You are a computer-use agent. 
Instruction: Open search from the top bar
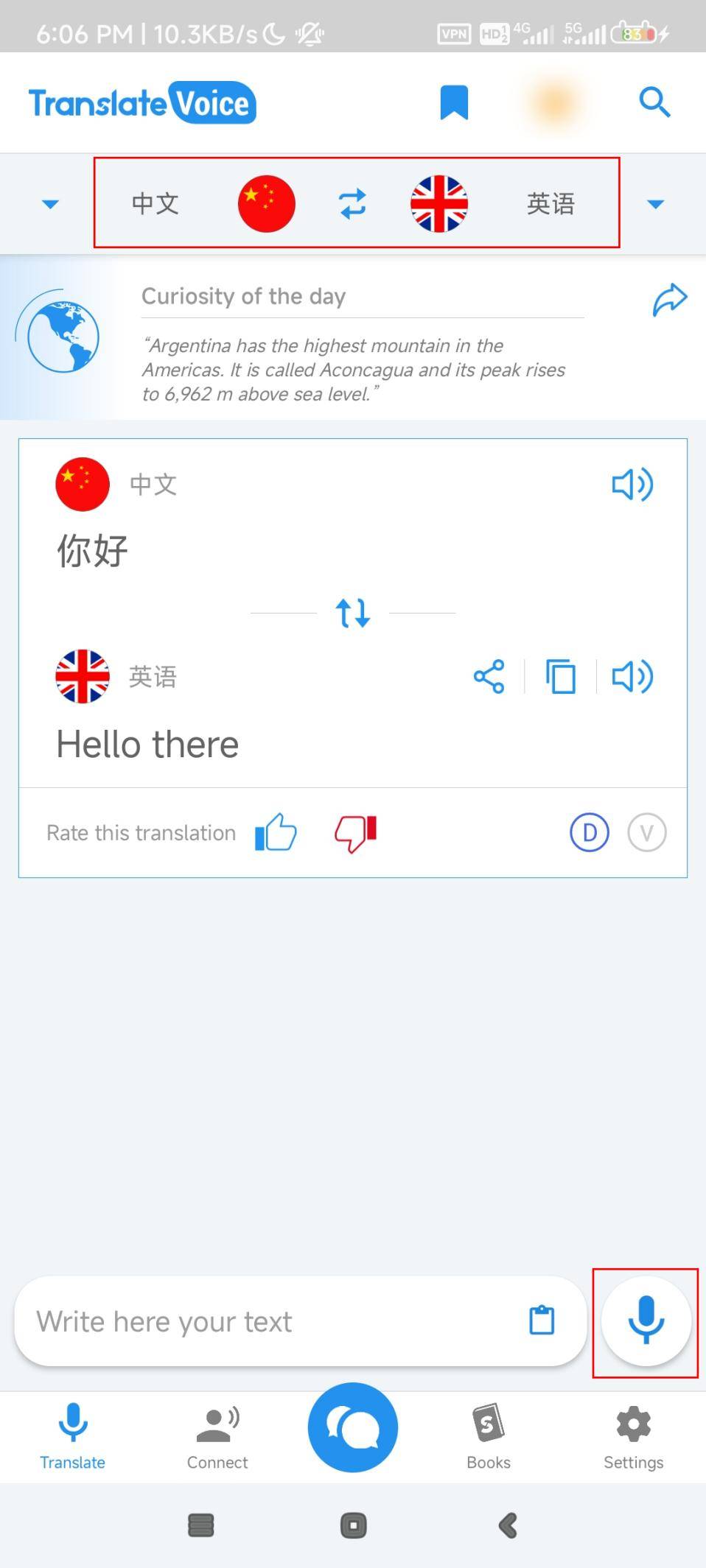(x=654, y=102)
